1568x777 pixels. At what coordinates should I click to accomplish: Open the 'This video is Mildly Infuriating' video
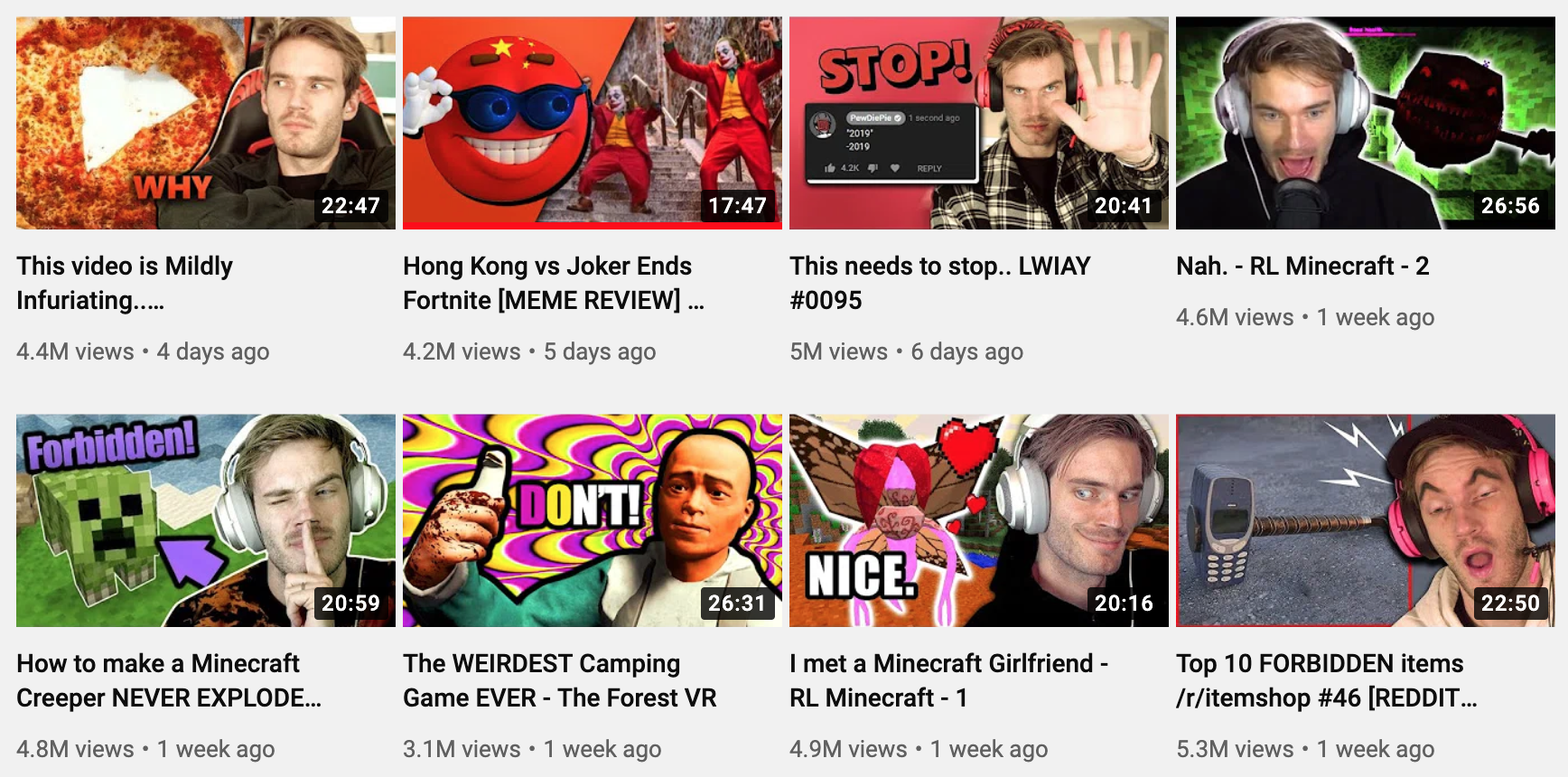pos(205,123)
